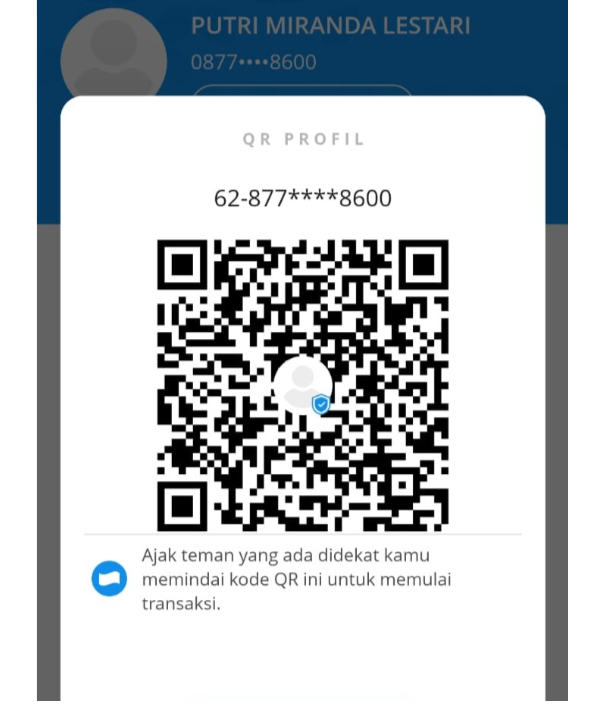Tap the outlined button under the phone number
This screenshot has width=601, height=705.
pos(301,91)
